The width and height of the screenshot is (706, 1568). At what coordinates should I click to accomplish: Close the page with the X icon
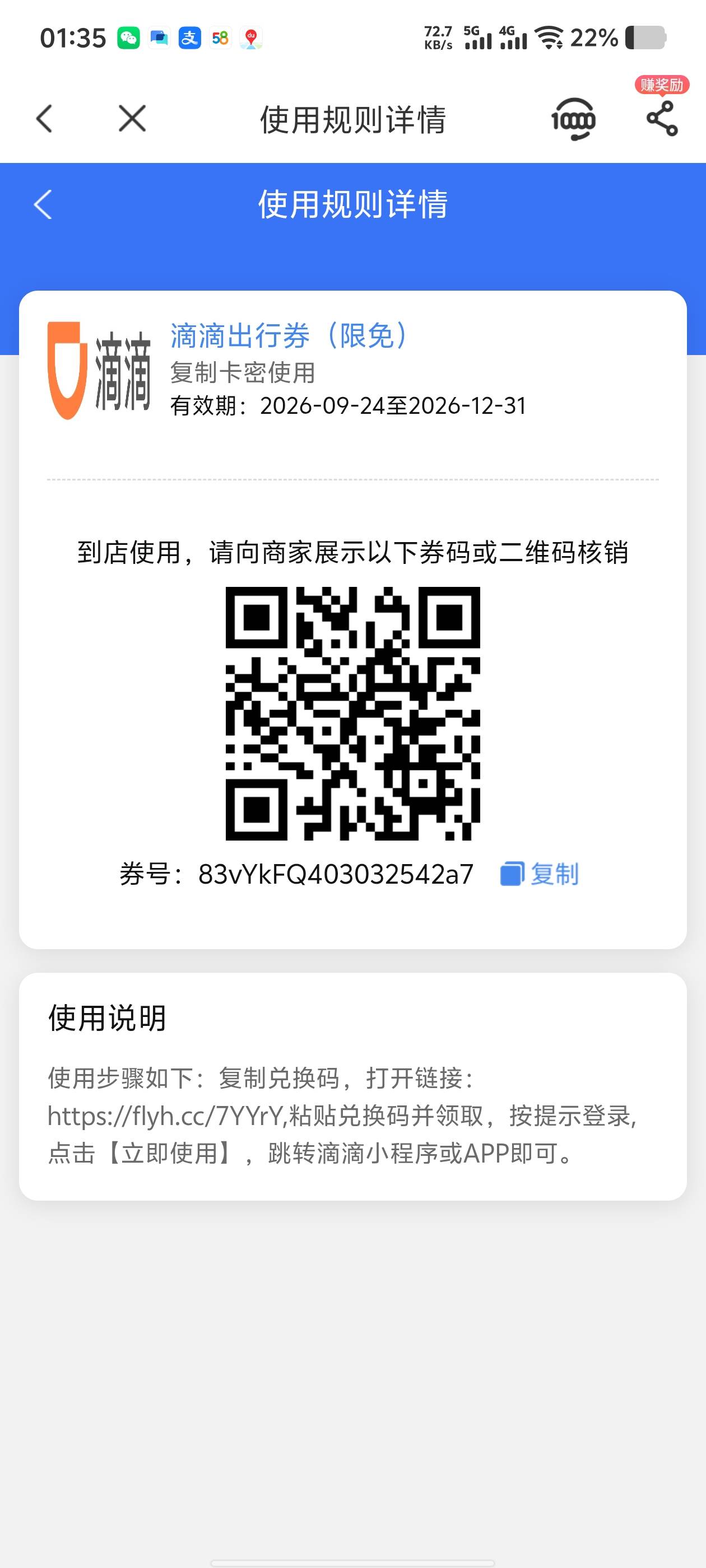[132, 118]
